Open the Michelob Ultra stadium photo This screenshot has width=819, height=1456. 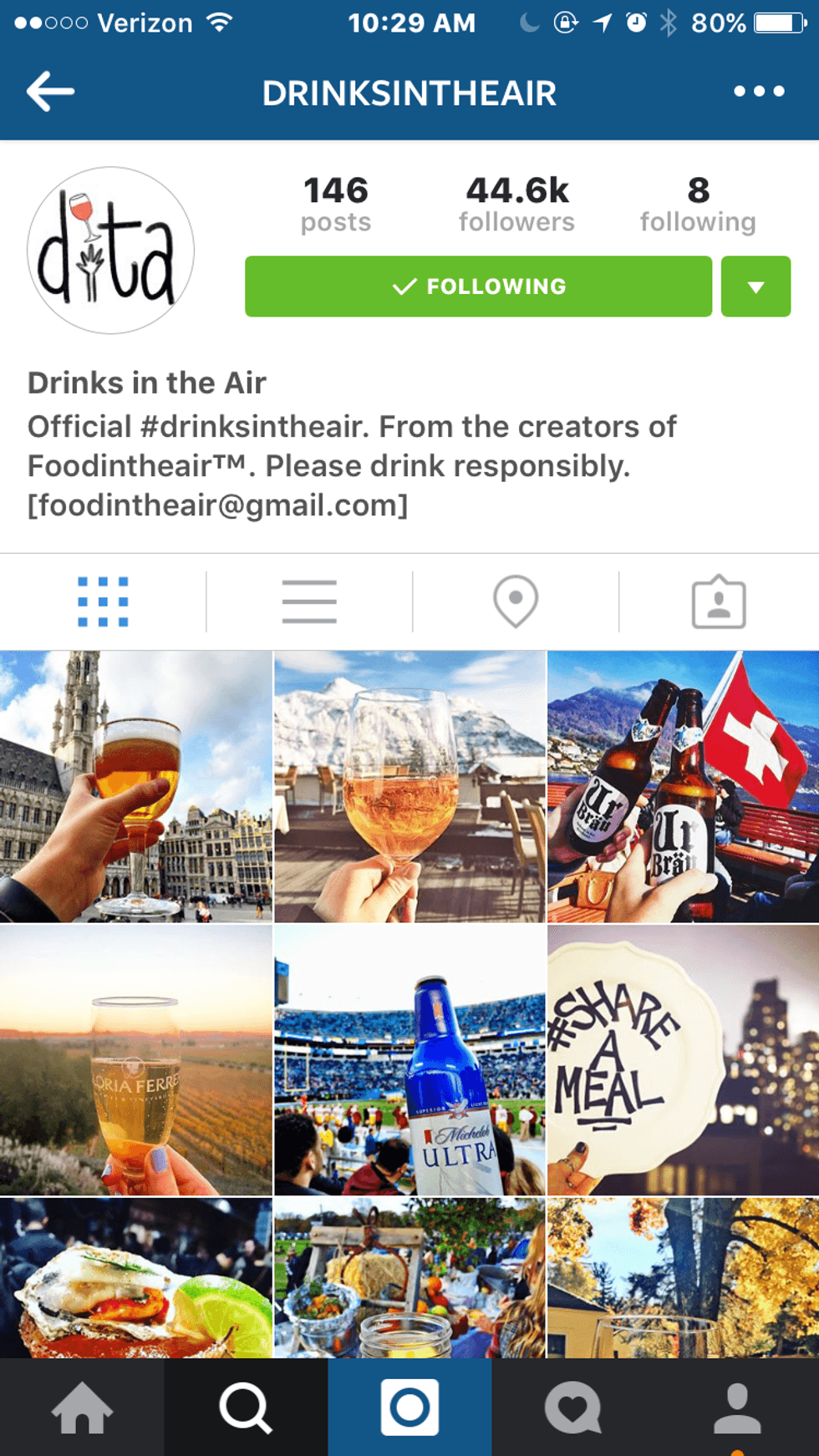coord(409,1060)
